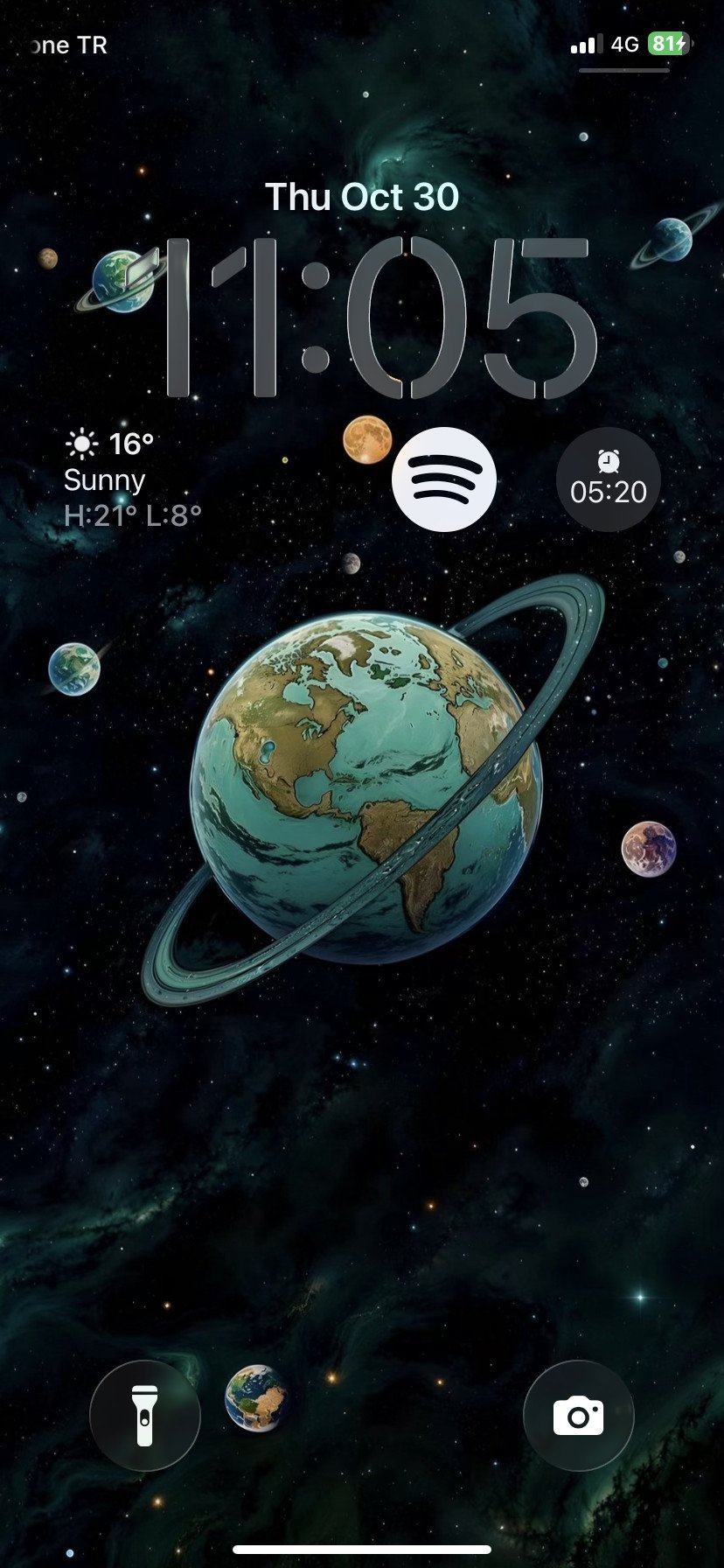The height and width of the screenshot is (1568, 724).
Task: Turn on the flashlight
Action: (145, 1415)
